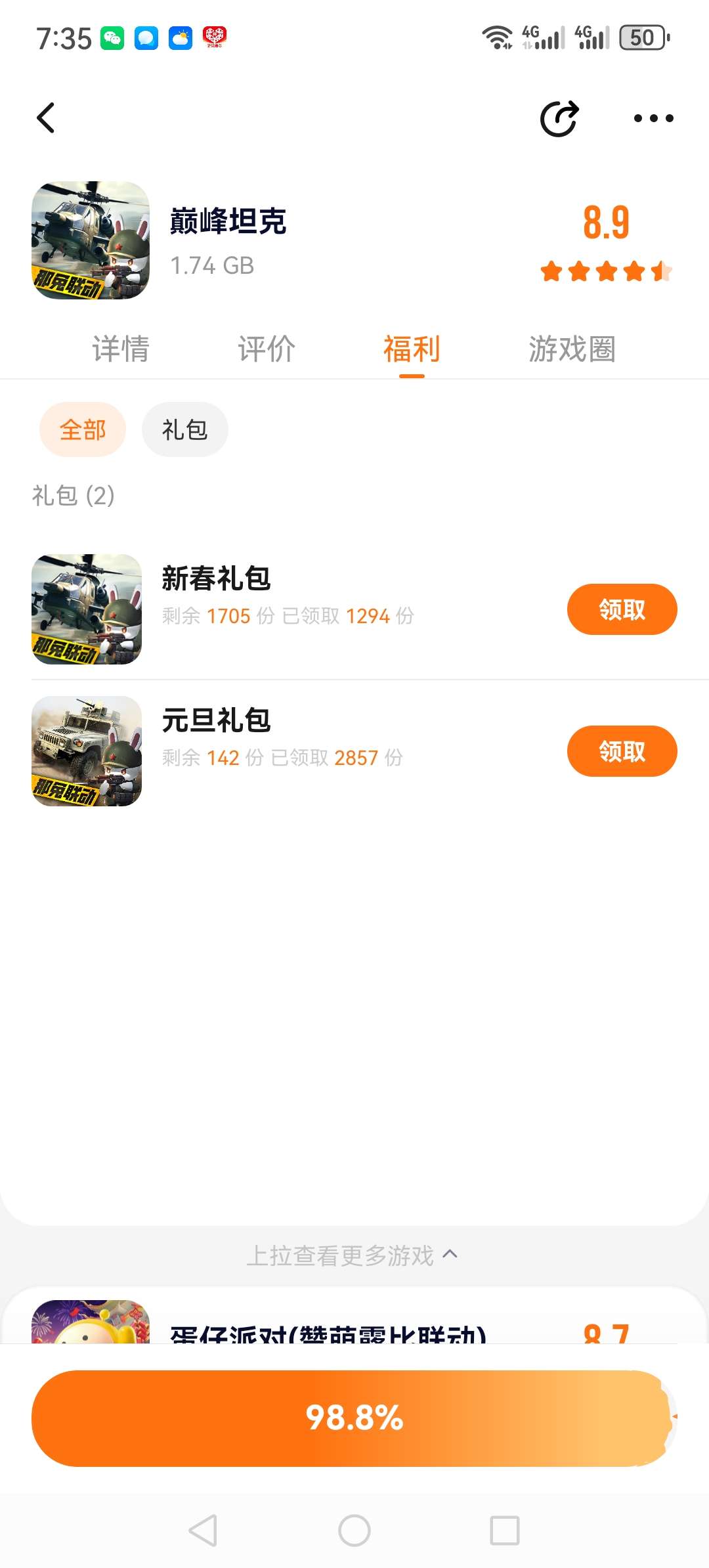Claim the 元旦礼包 gift pack

coord(622,751)
